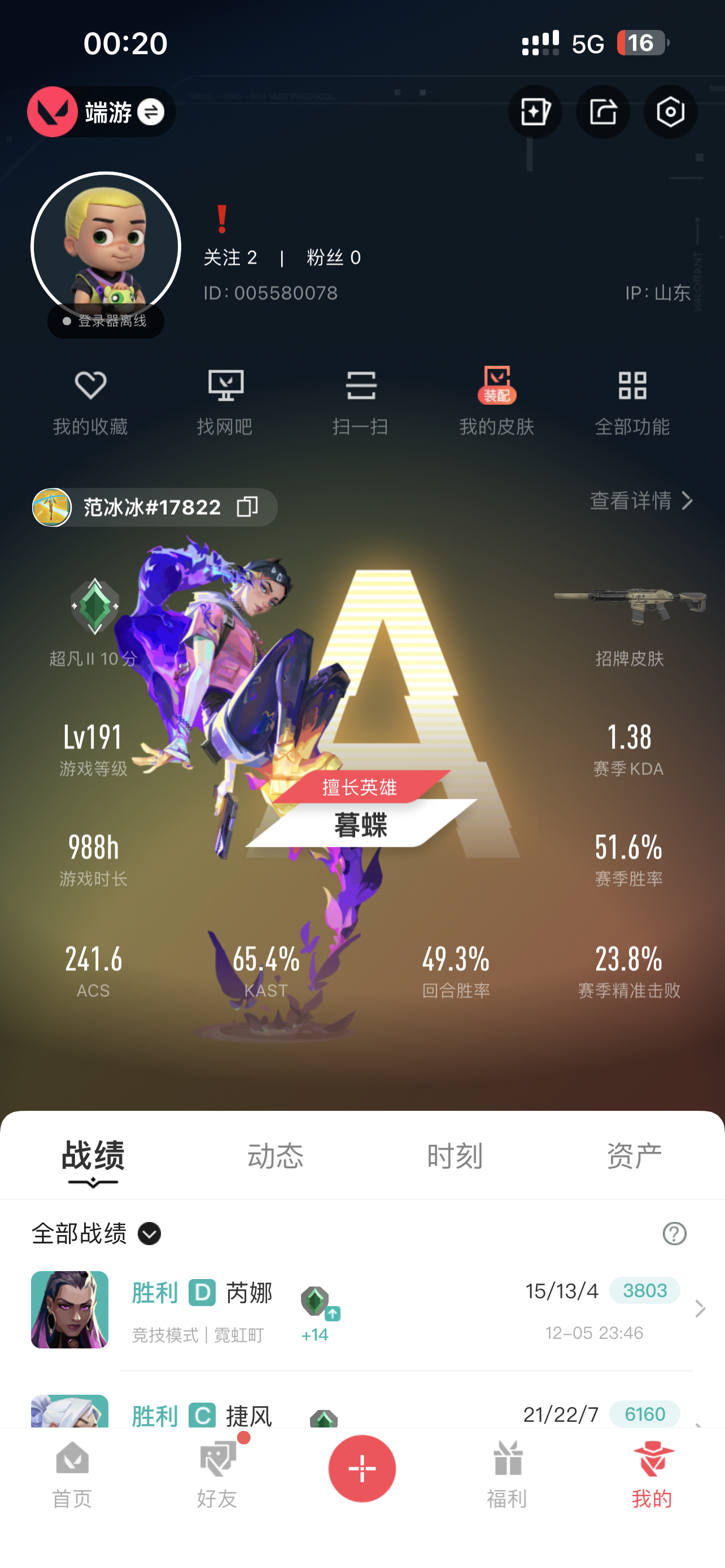Open the share icon in top bar
The height and width of the screenshot is (1568, 725).
click(602, 112)
